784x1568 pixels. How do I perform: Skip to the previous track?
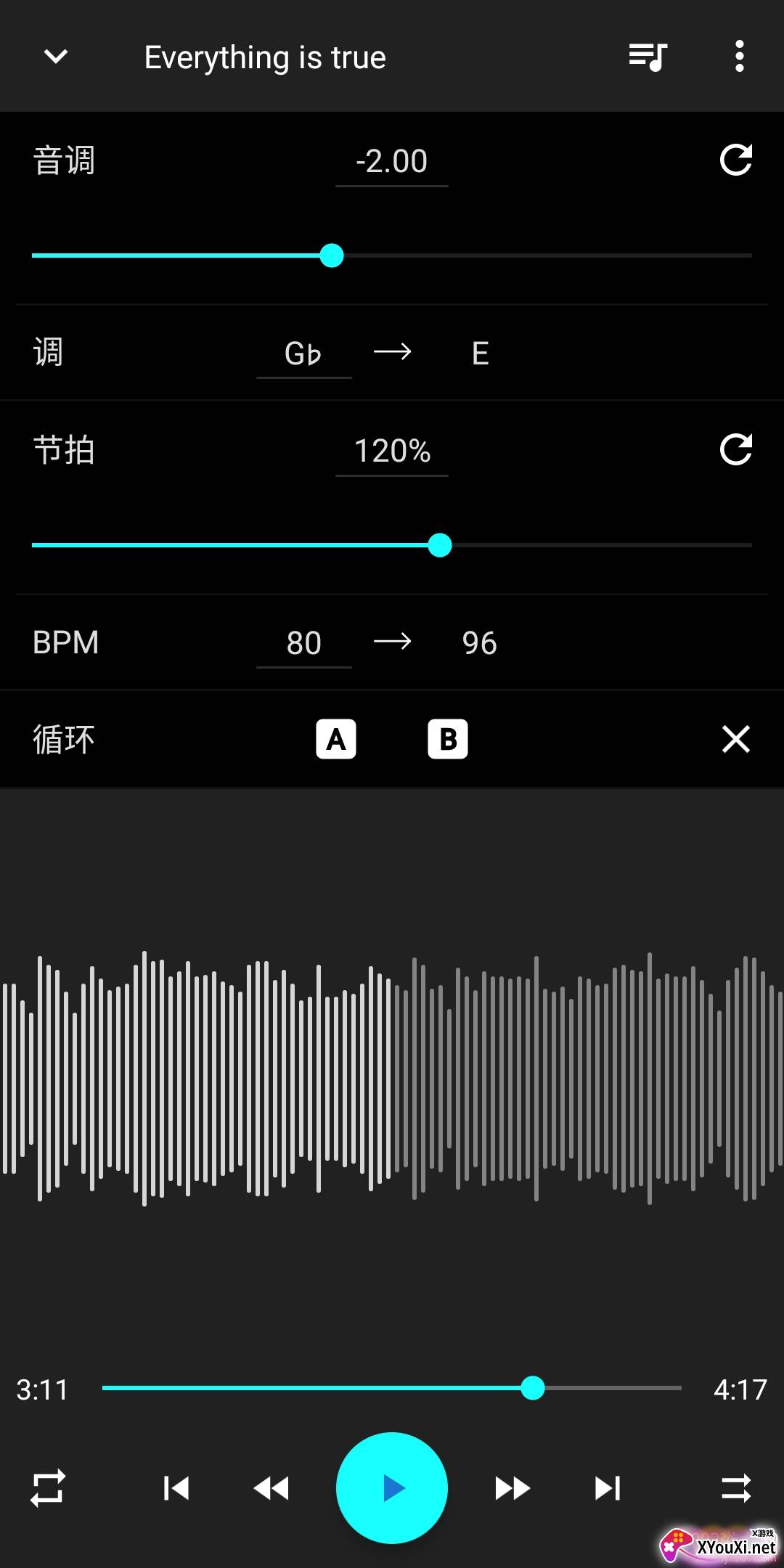coord(176,1488)
